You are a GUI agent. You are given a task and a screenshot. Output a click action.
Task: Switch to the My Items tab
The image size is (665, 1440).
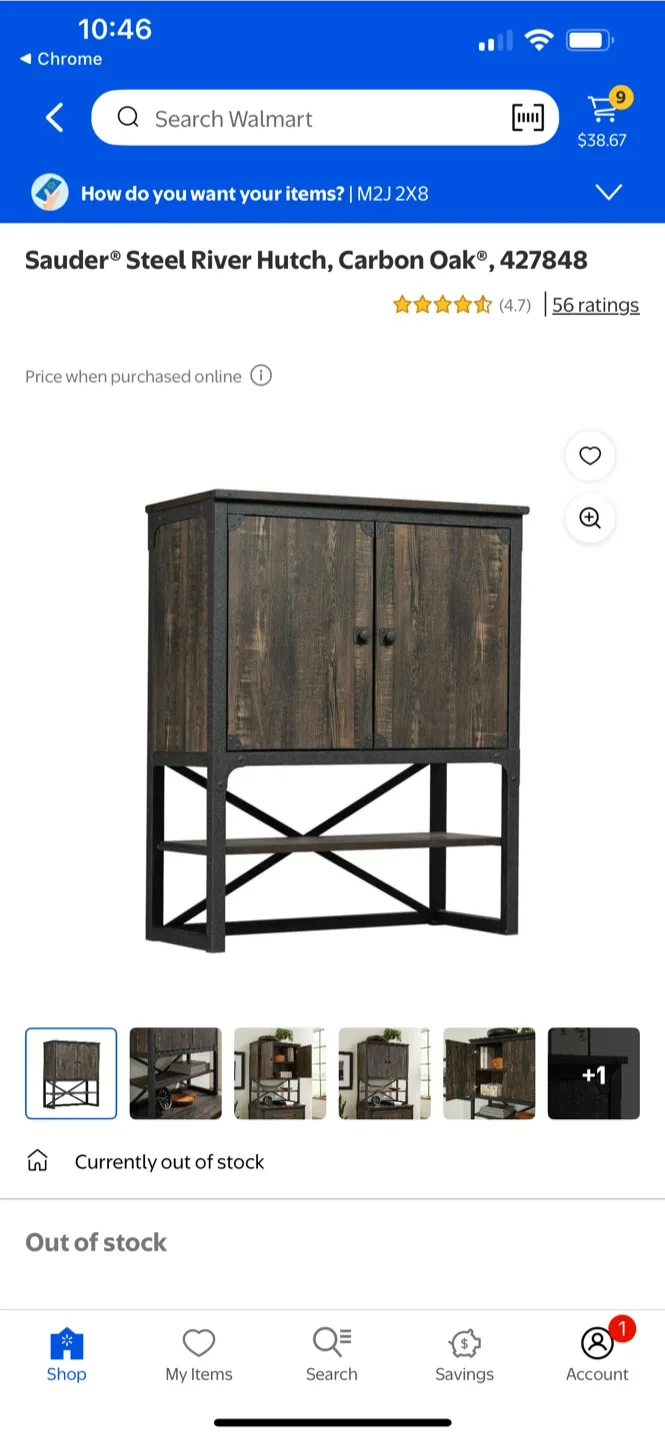tap(199, 1355)
